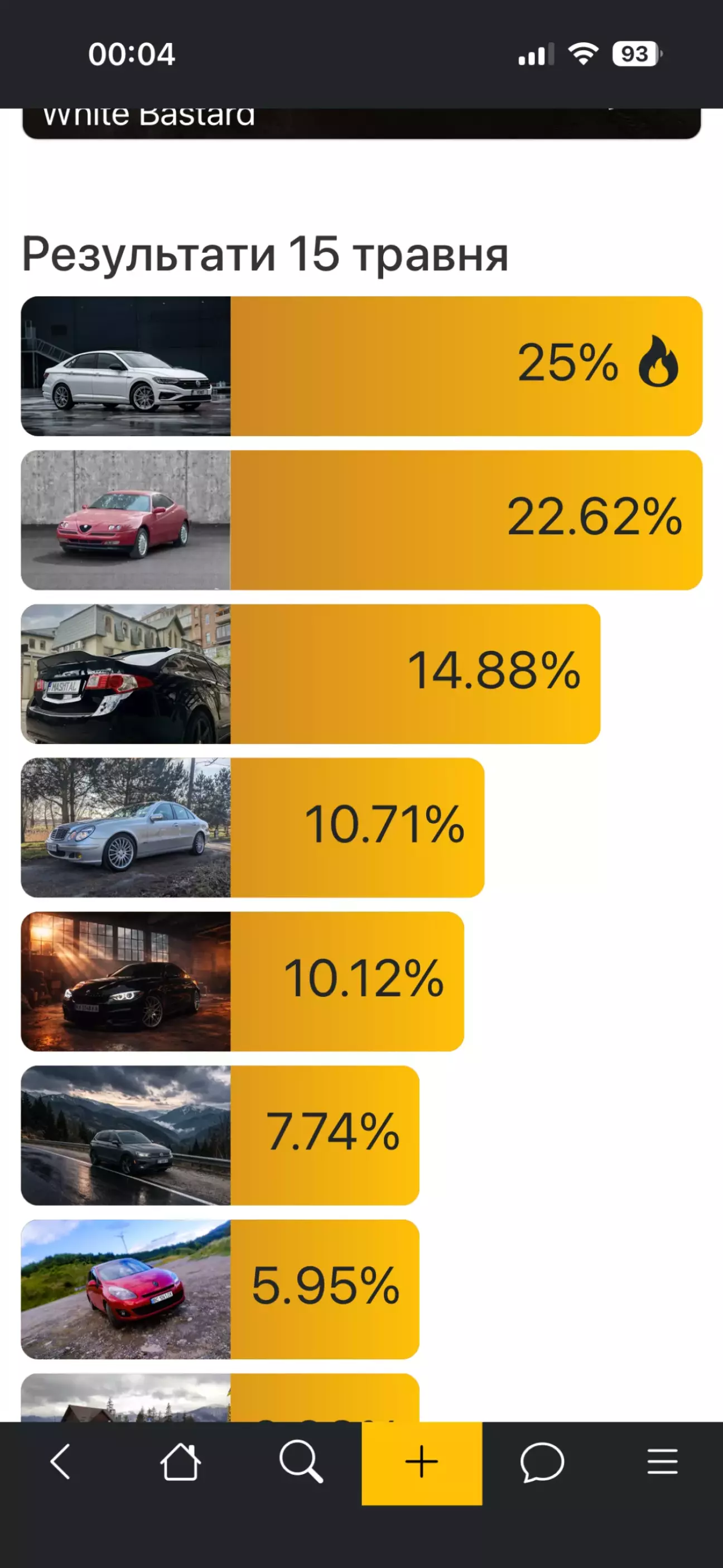The height and width of the screenshot is (1568, 723).
Task: Tap the yellow plus button
Action: click(x=422, y=1463)
